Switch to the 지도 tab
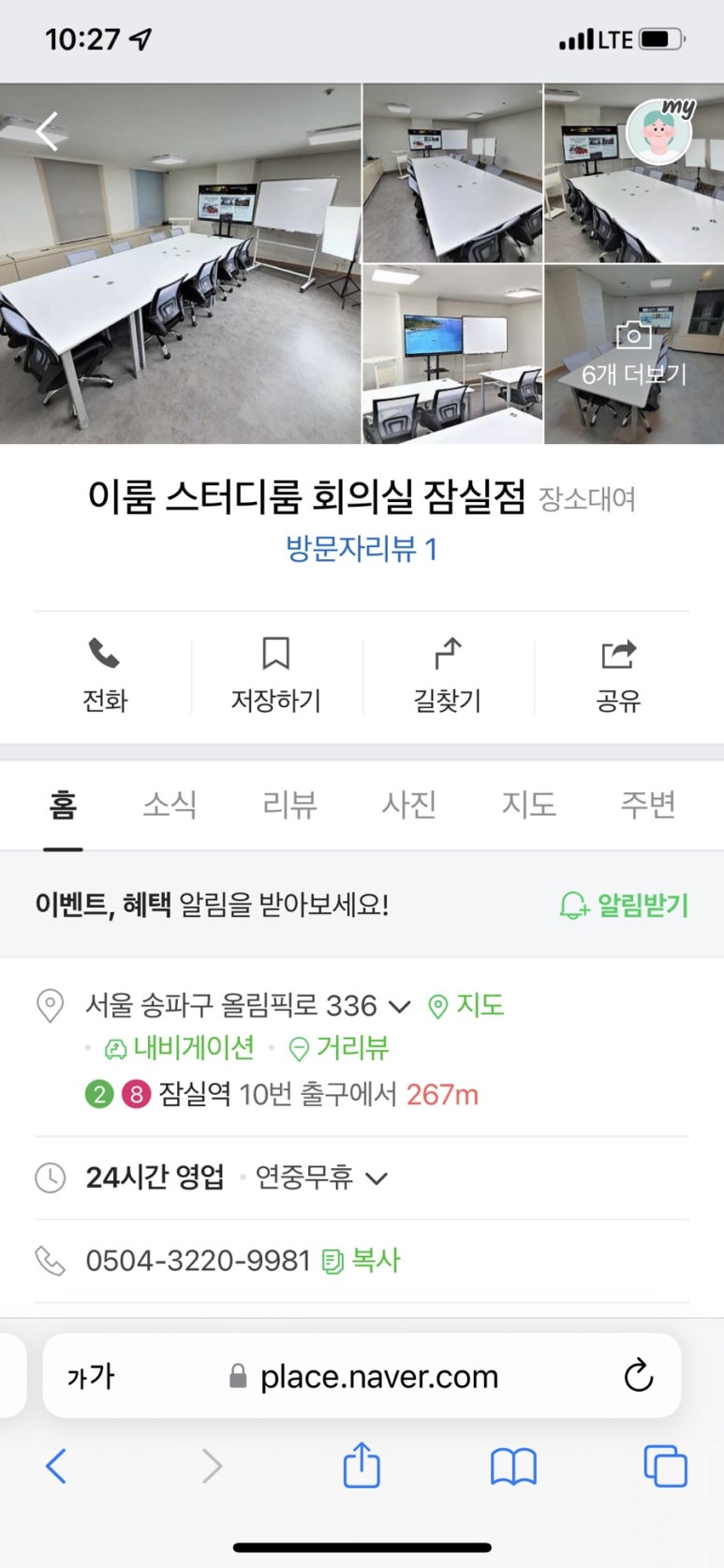The width and height of the screenshot is (724, 1568). coord(529,805)
